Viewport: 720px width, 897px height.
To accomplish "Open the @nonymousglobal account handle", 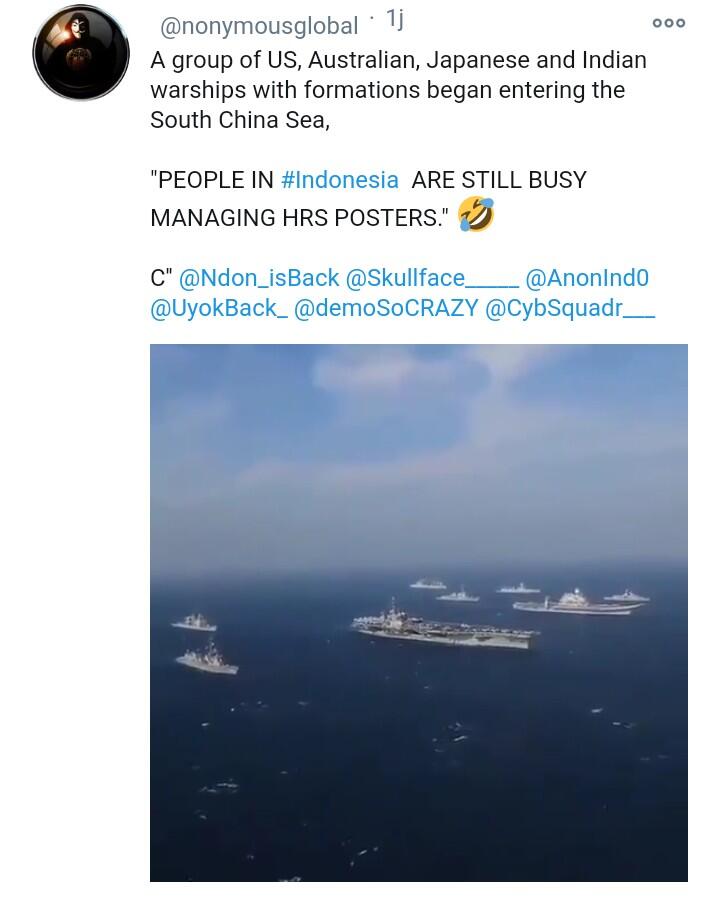I will click(259, 24).
